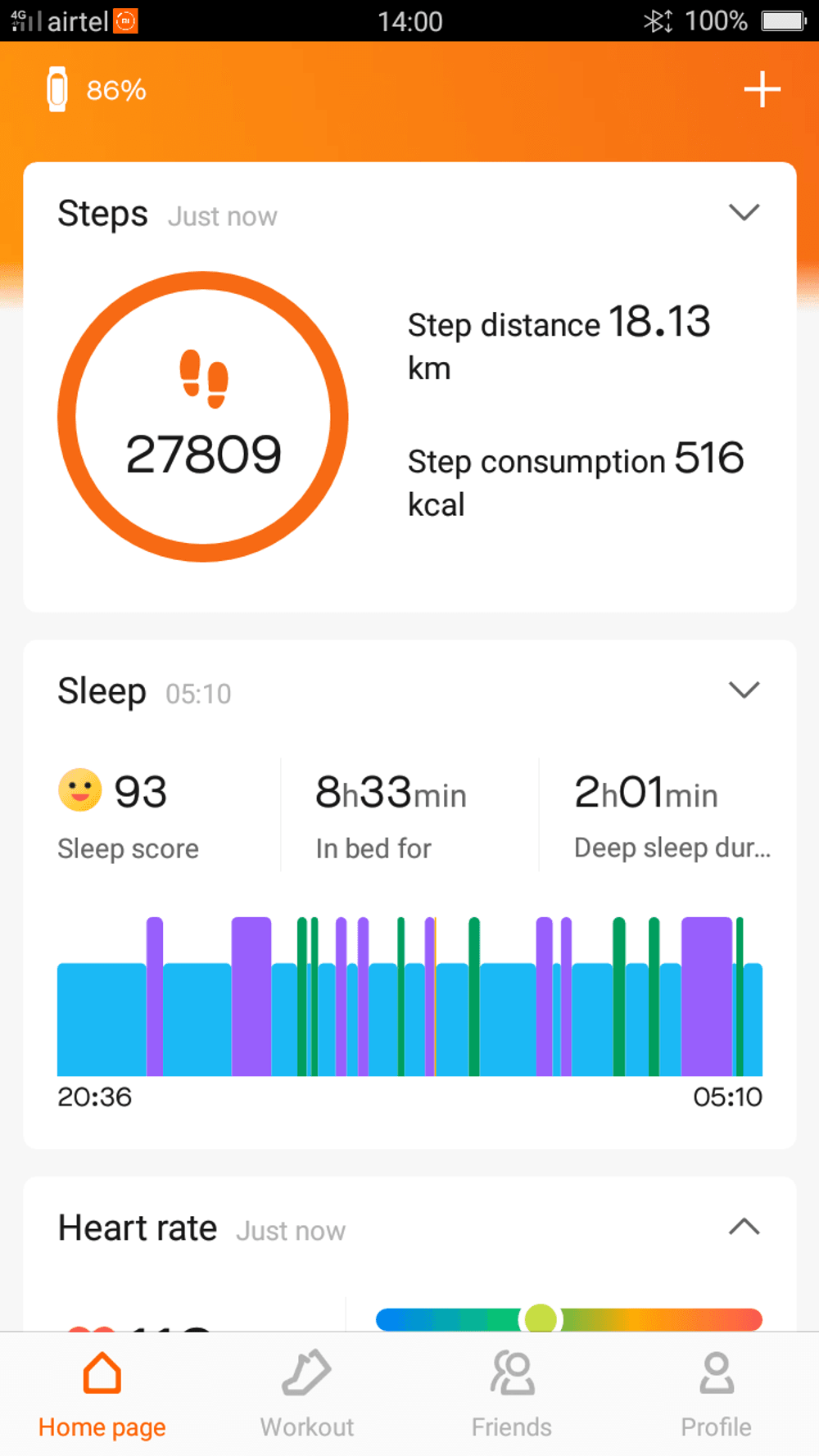The height and width of the screenshot is (1456, 819).
Task: Switch to the Workout tab
Action: pos(307,1392)
